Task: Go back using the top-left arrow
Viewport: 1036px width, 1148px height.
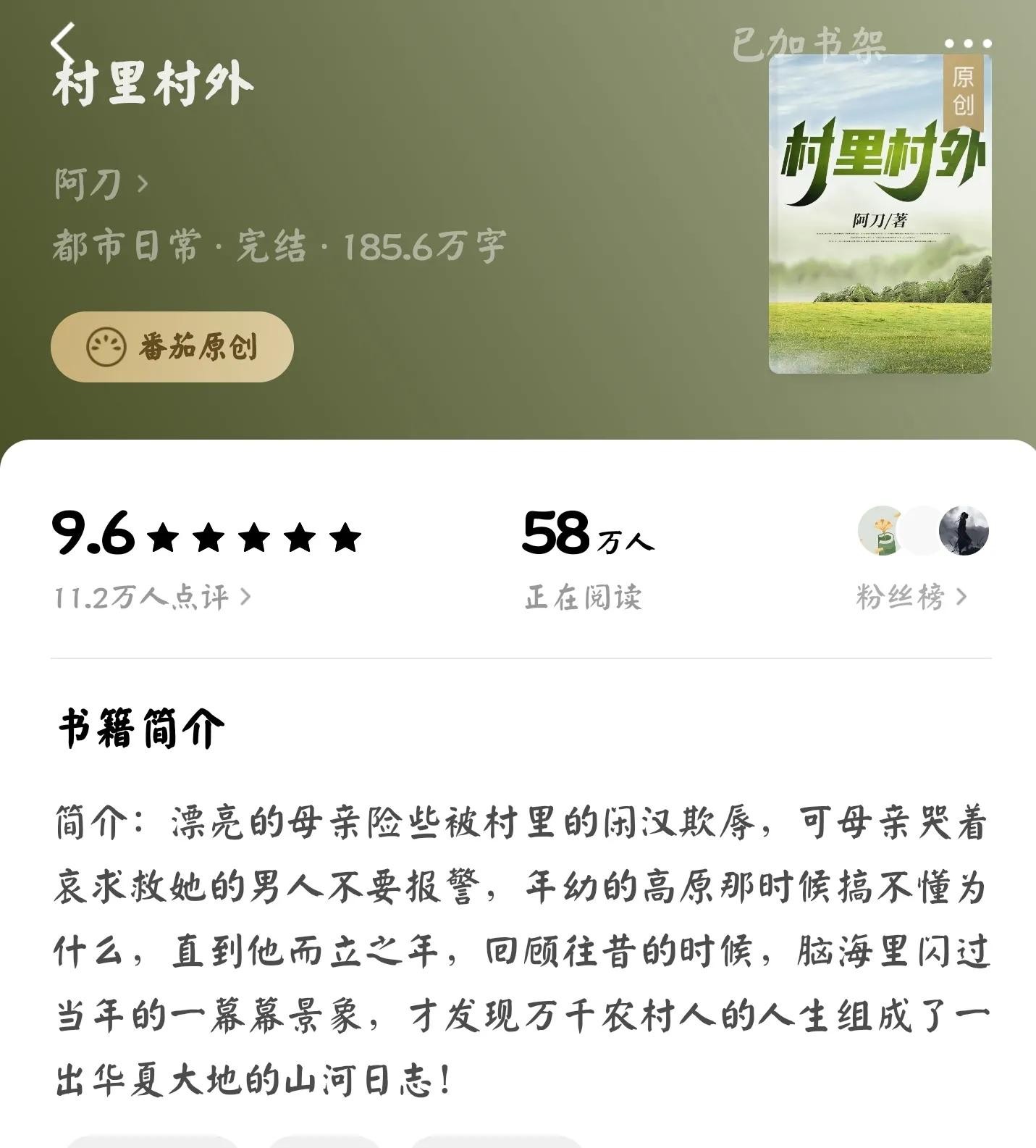Action: 64,43
